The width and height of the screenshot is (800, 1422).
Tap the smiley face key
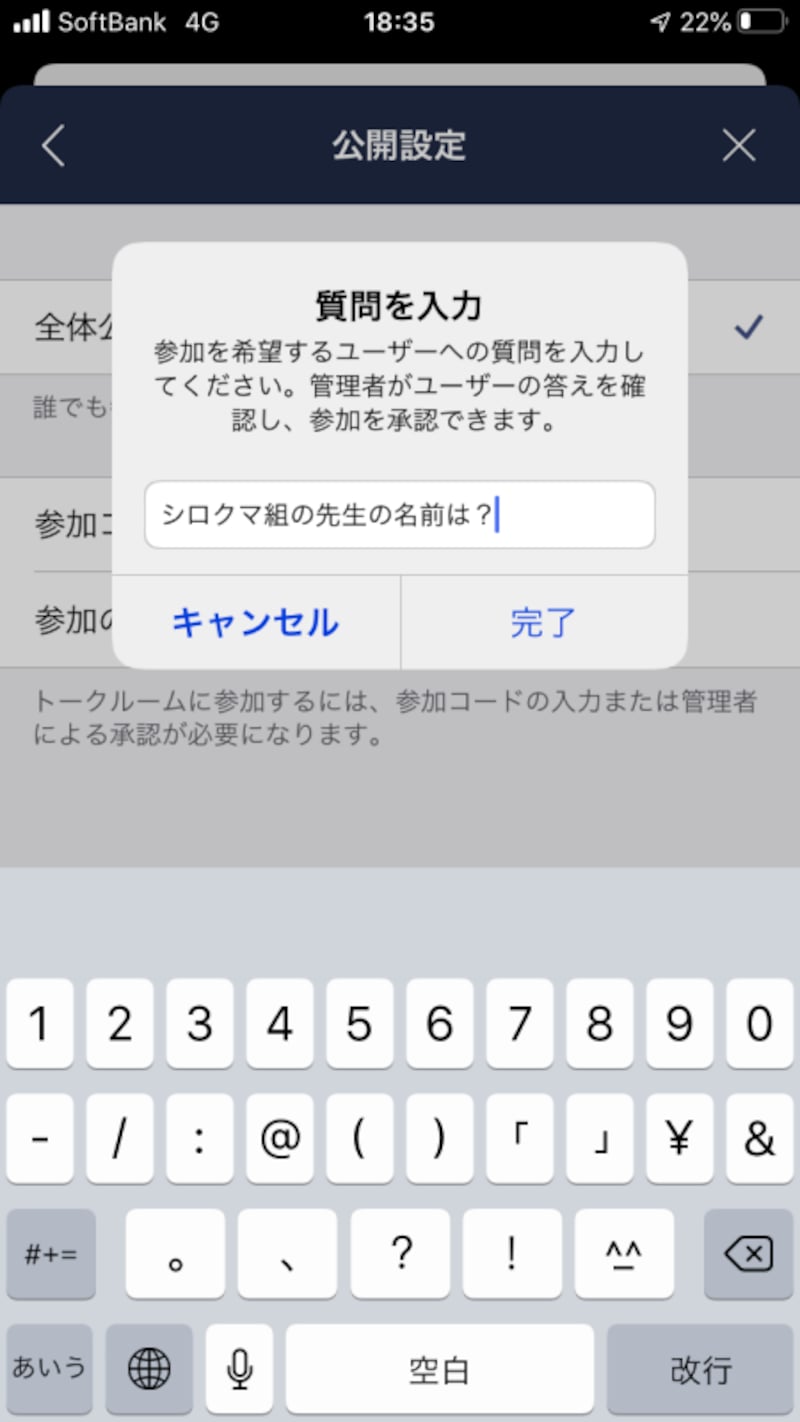[624, 1254]
